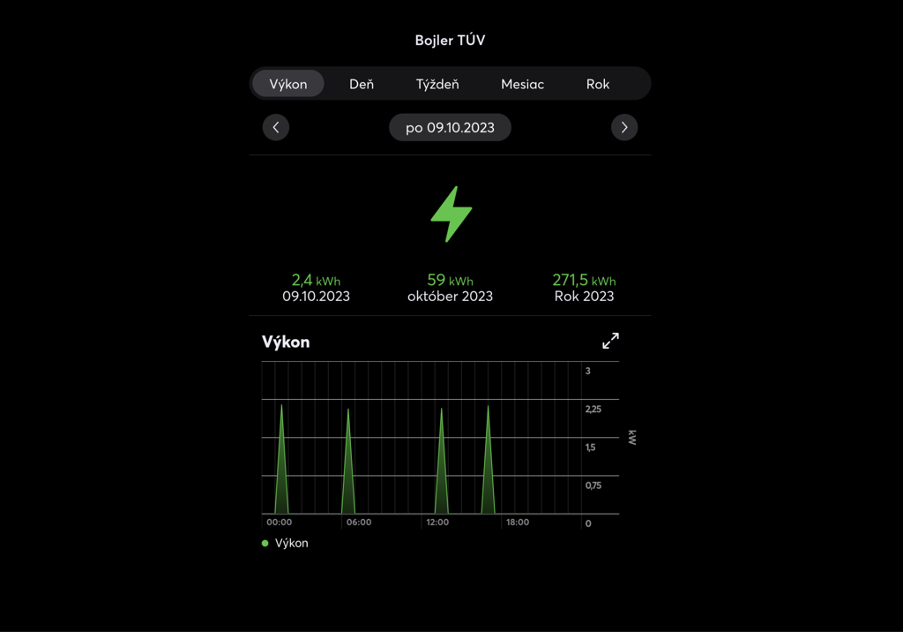
Task: Switch to the Týždeň tab
Action: coord(437,84)
